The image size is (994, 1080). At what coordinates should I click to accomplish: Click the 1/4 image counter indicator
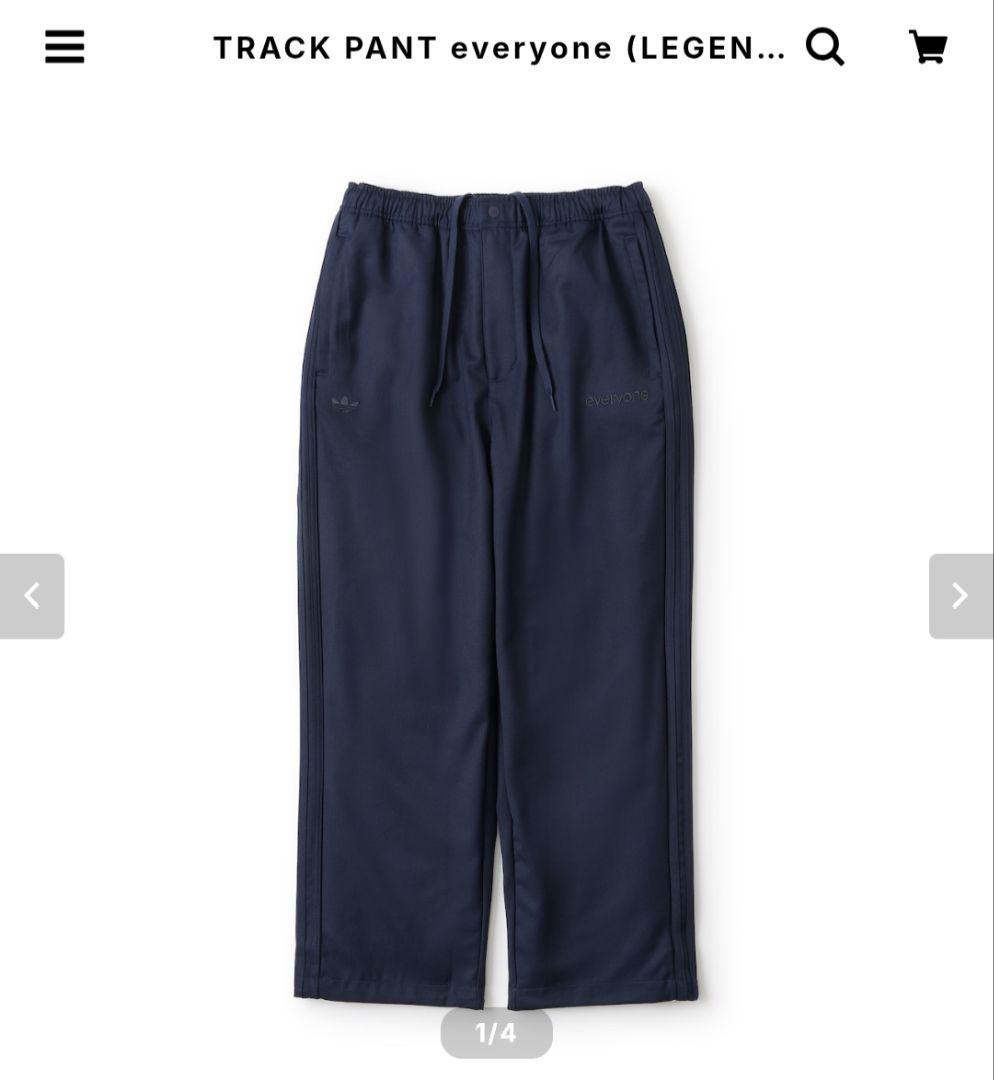click(497, 1031)
